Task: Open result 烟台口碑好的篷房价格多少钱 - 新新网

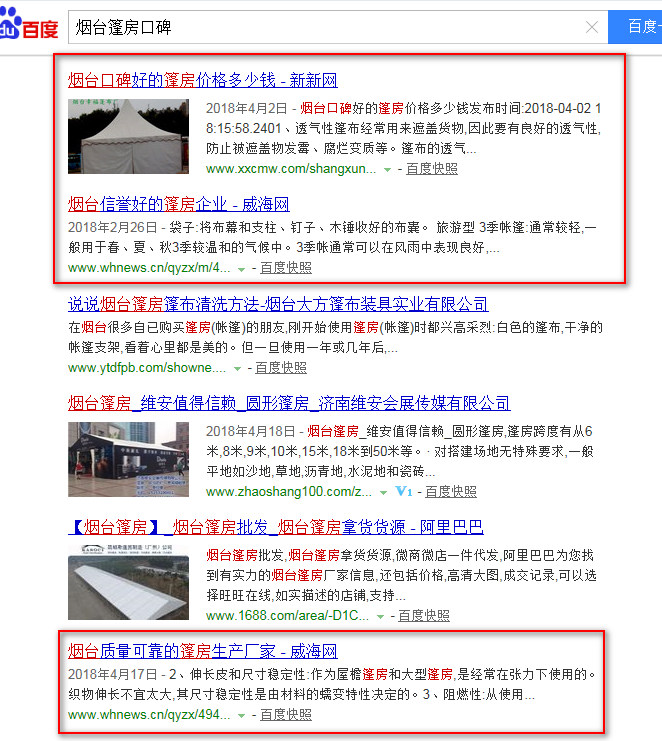Action: coord(202,80)
